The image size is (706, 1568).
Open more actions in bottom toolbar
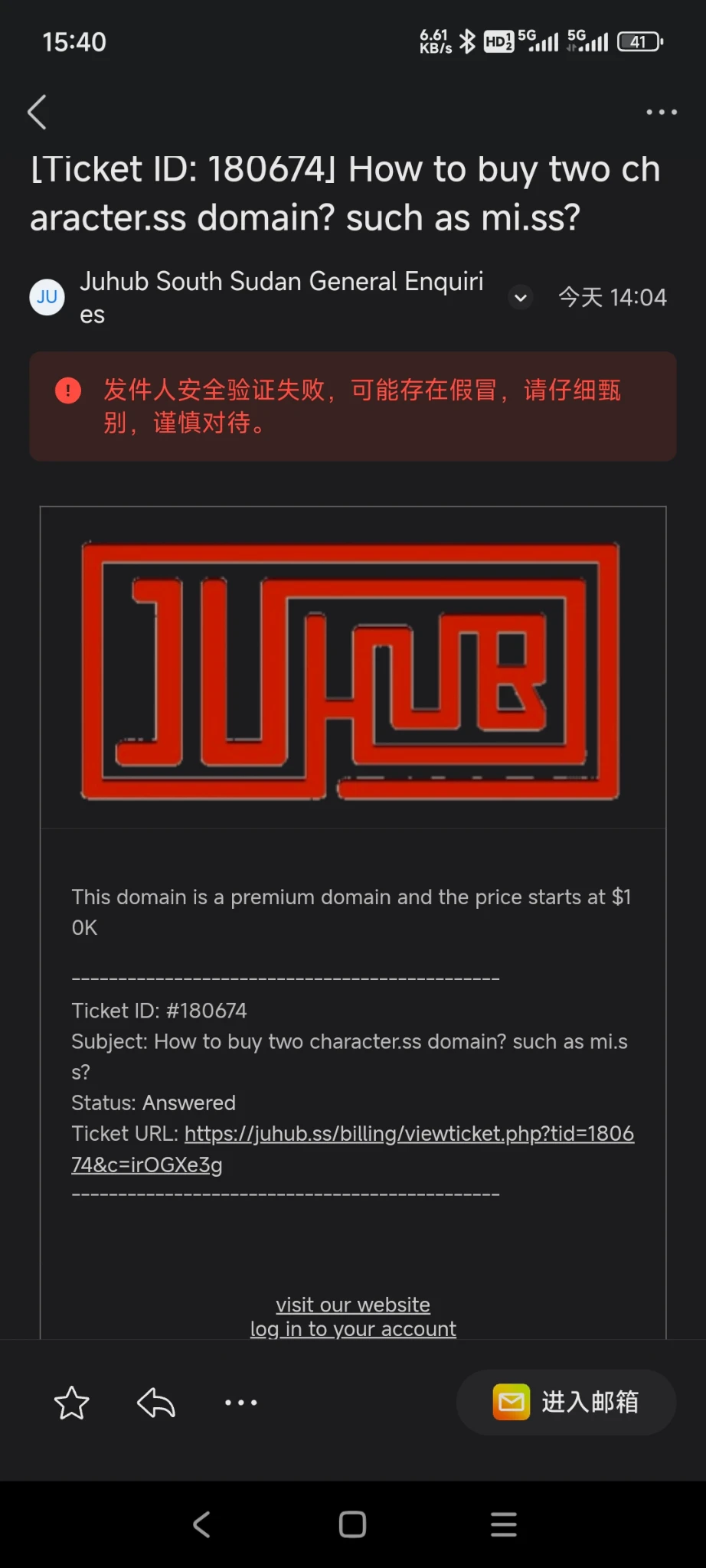coord(240,1403)
